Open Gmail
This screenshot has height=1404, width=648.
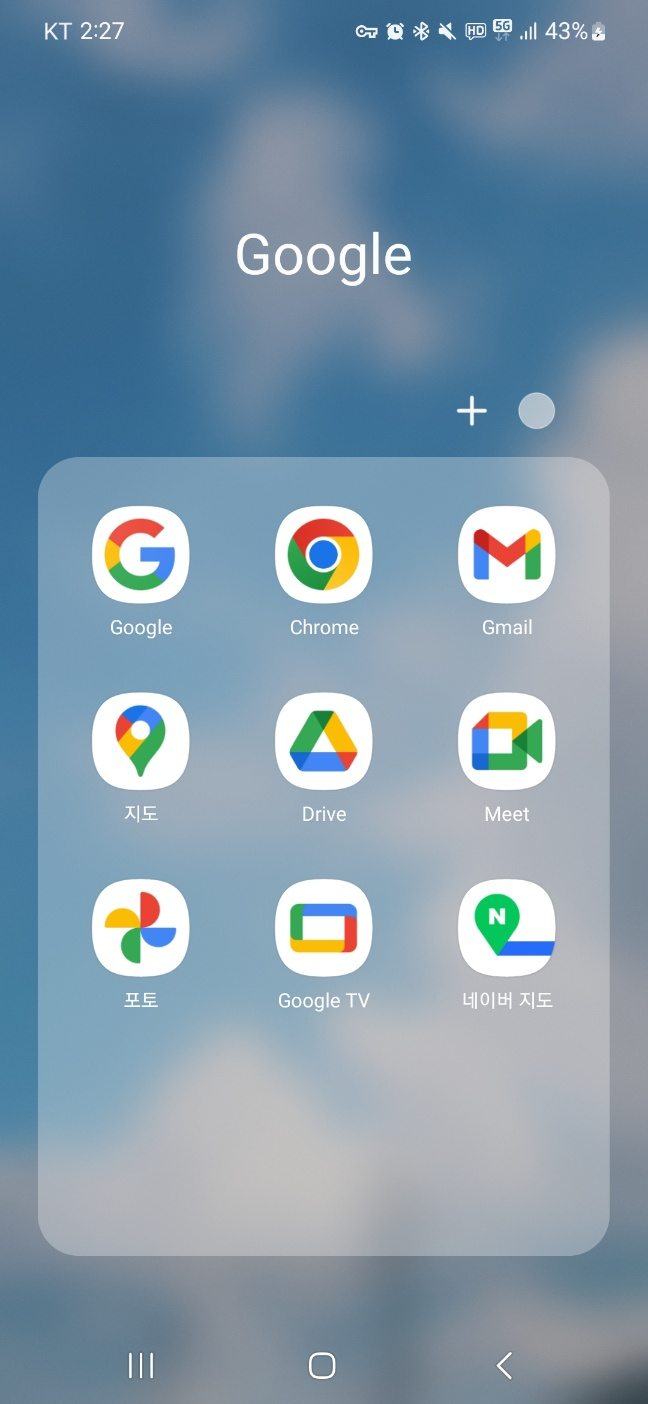click(x=507, y=556)
